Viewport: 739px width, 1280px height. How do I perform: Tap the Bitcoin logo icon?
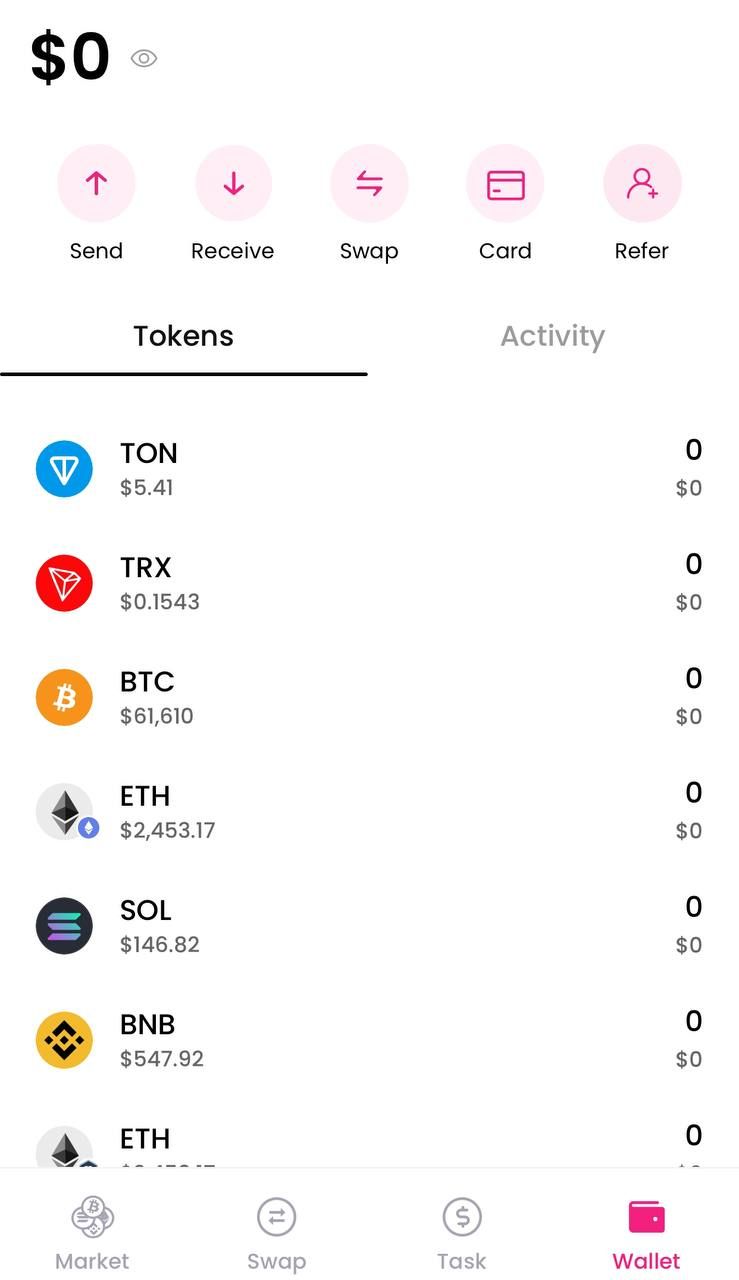click(x=64, y=697)
